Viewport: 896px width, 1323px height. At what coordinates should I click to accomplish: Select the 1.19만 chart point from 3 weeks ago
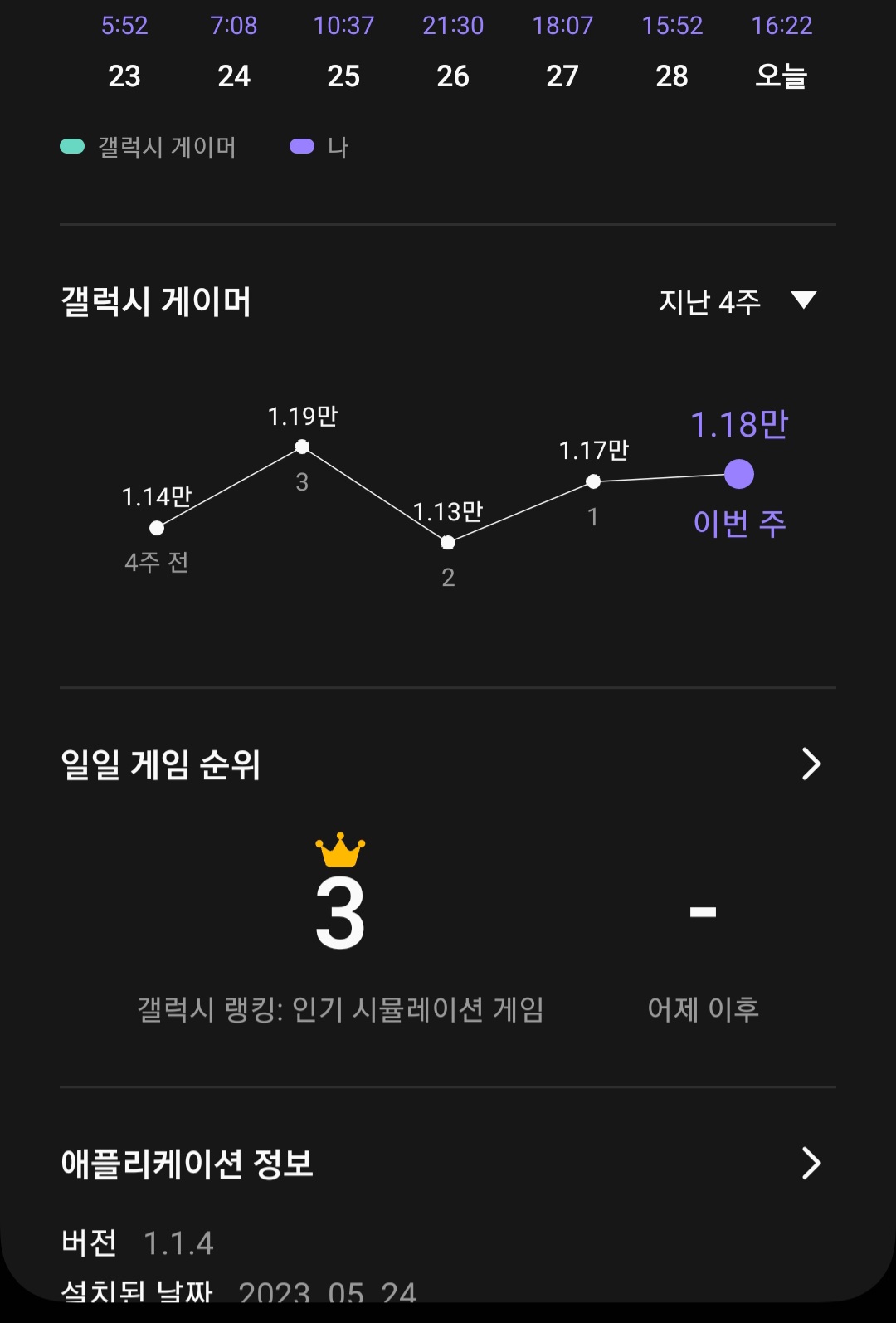pos(302,447)
